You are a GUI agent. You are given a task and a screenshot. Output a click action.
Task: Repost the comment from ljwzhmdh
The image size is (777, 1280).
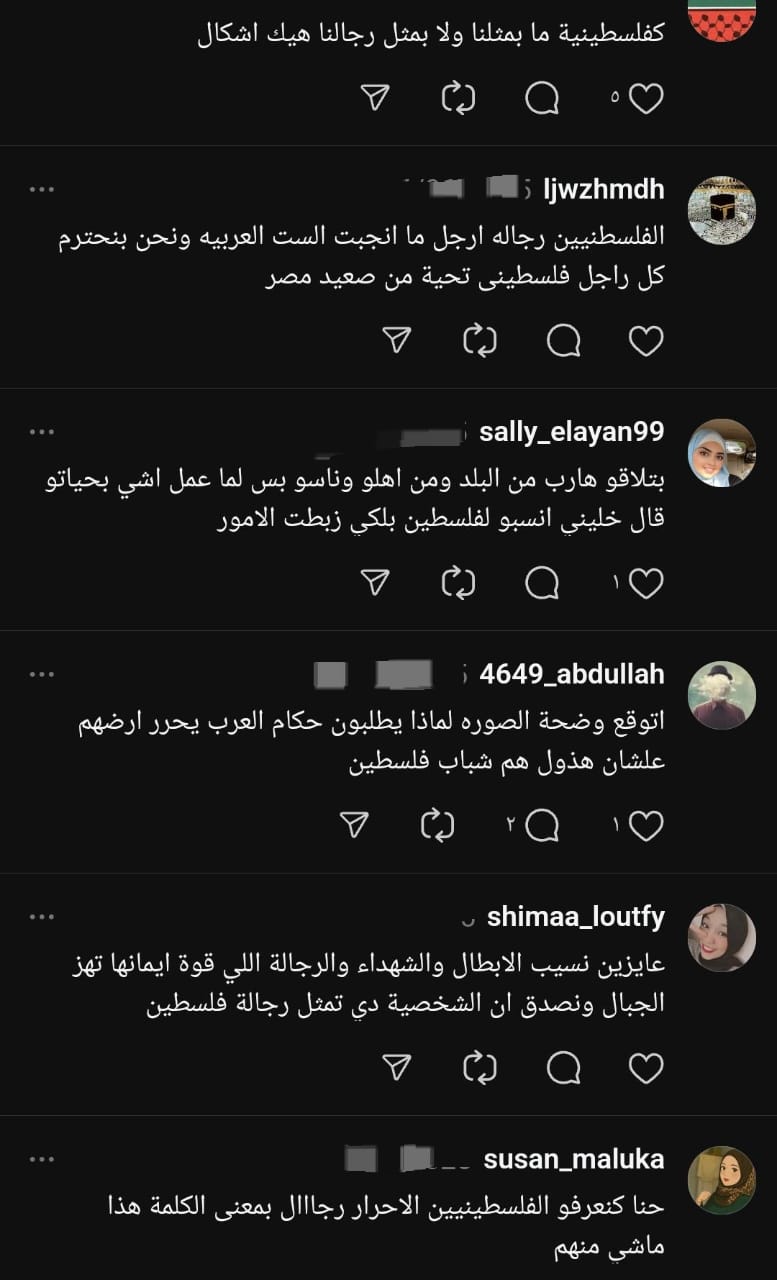pyautogui.click(x=480, y=341)
